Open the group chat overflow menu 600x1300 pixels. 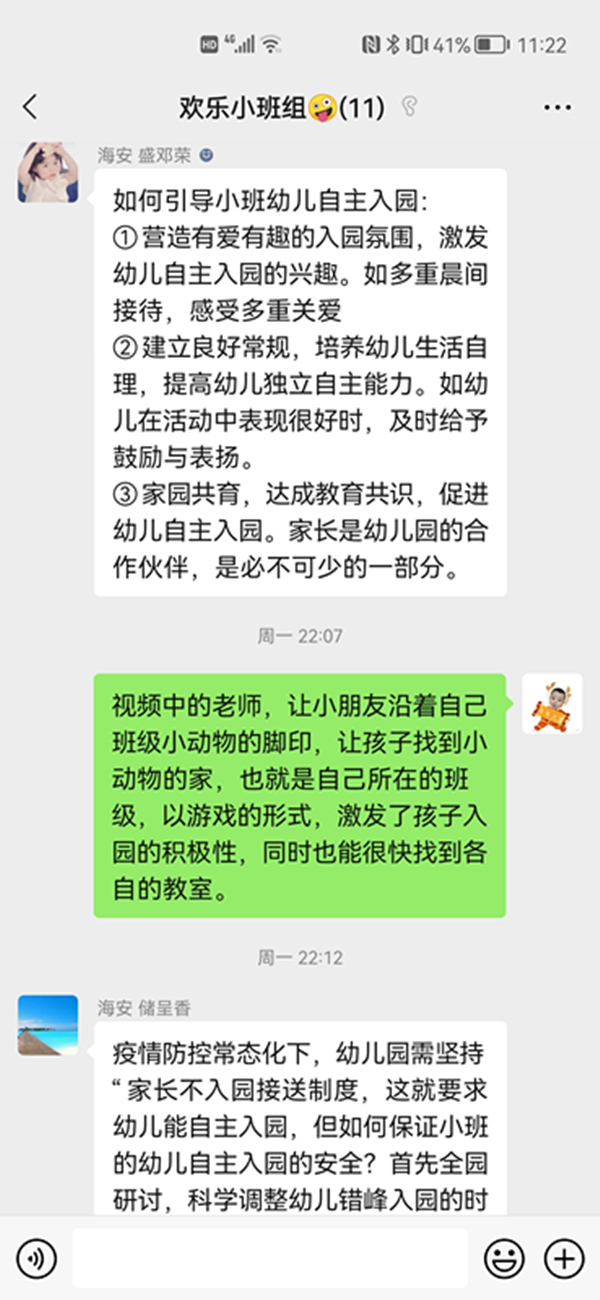[x=557, y=107]
